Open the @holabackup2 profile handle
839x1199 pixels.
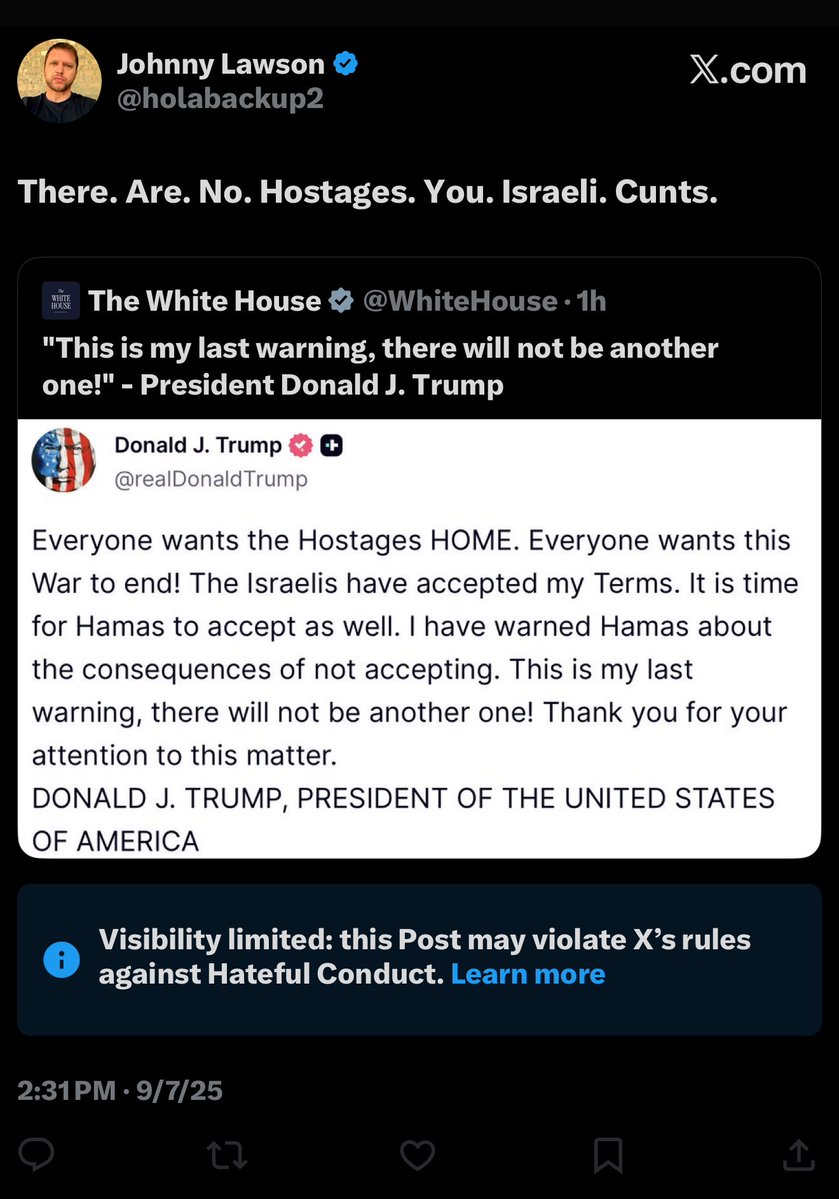pos(220,99)
